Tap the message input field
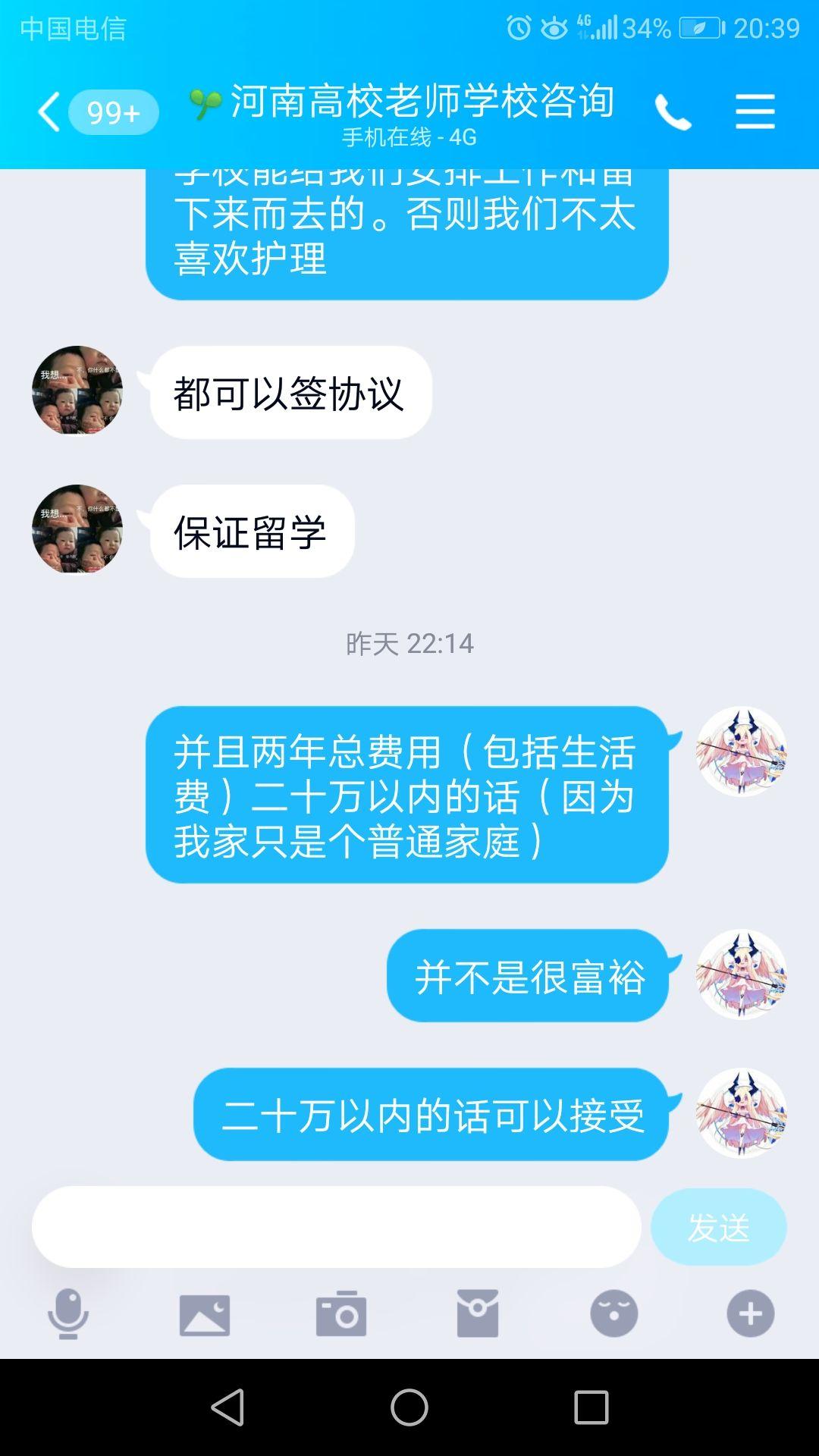Image resolution: width=819 pixels, height=1456 pixels. pyautogui.click(x=336, y=1226)
